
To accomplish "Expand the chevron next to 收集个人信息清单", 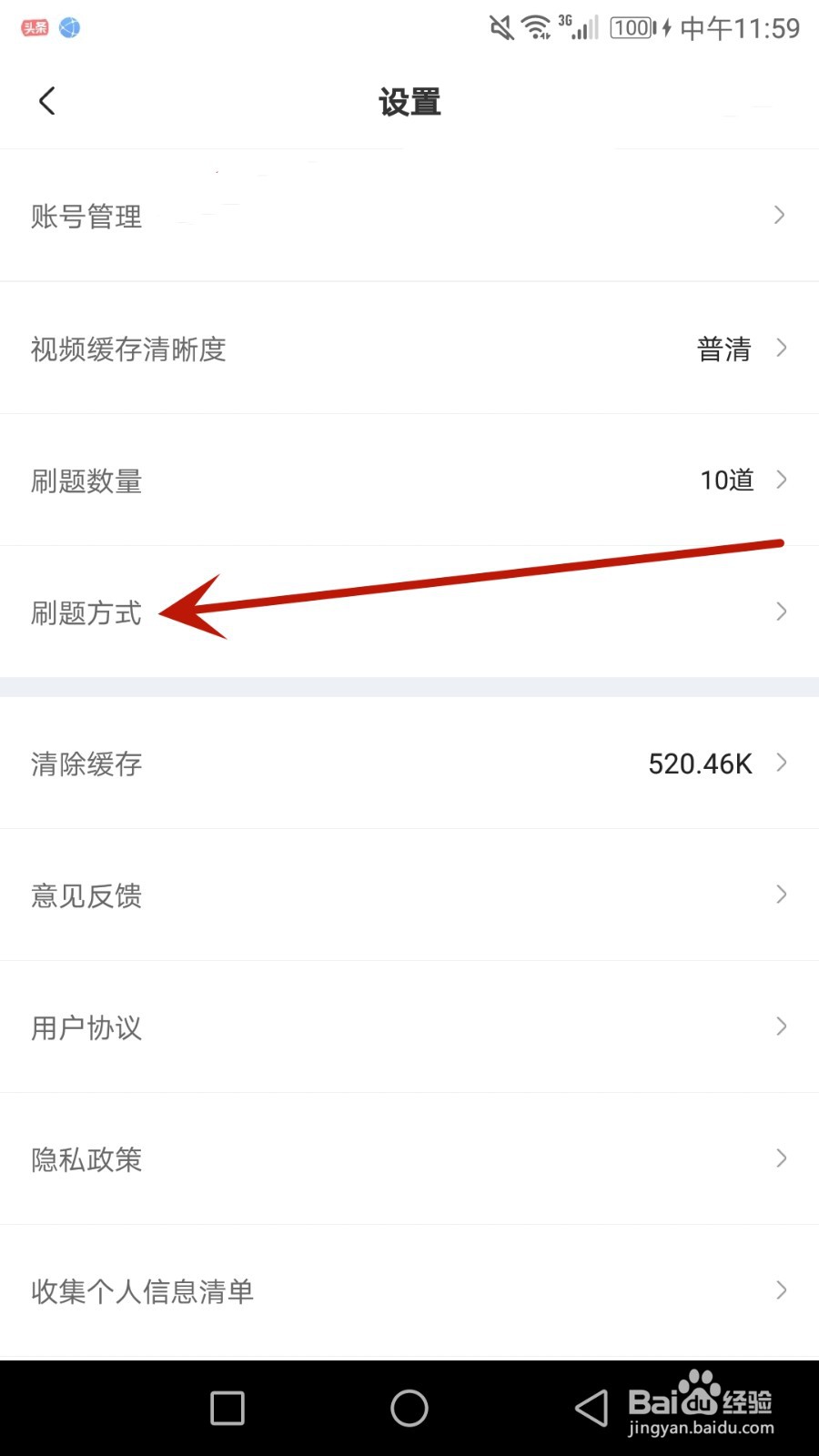I will (x=780, y=1290).
